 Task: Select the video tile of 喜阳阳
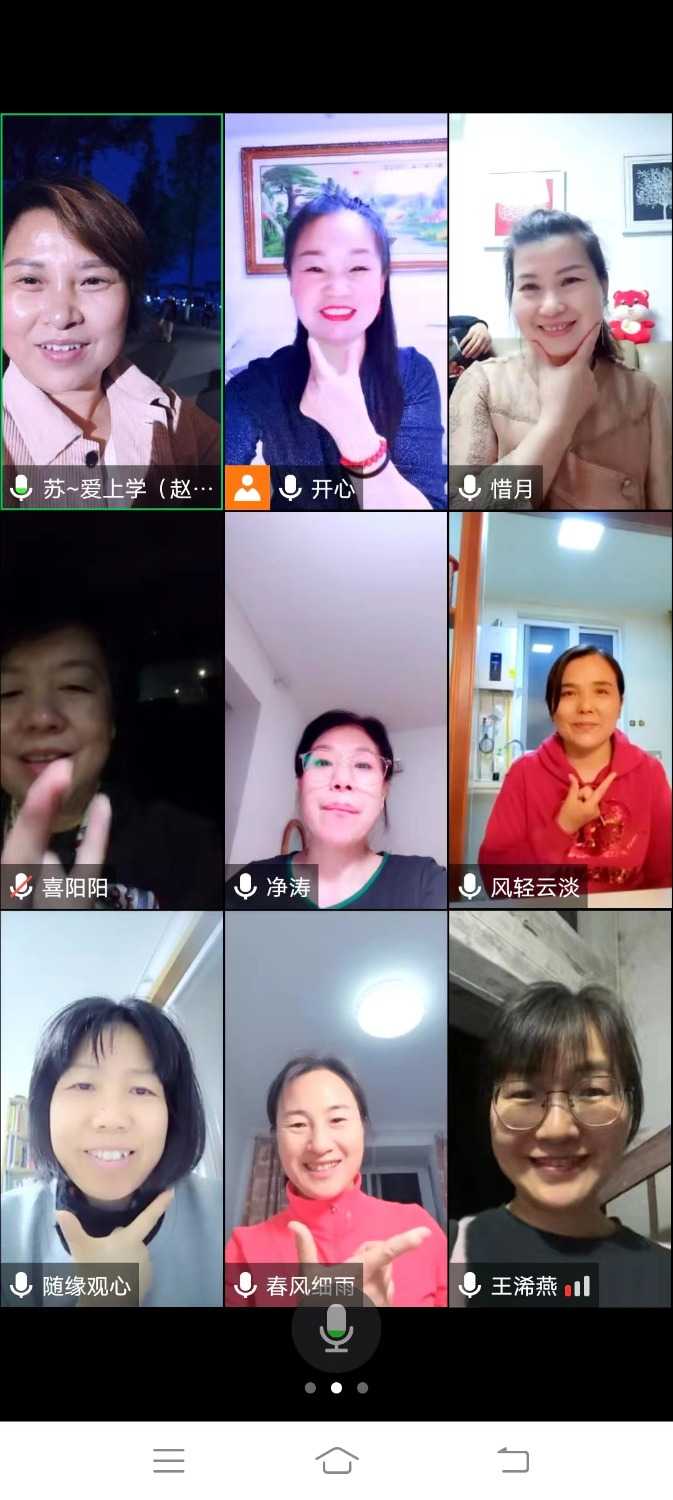[112, 710]
